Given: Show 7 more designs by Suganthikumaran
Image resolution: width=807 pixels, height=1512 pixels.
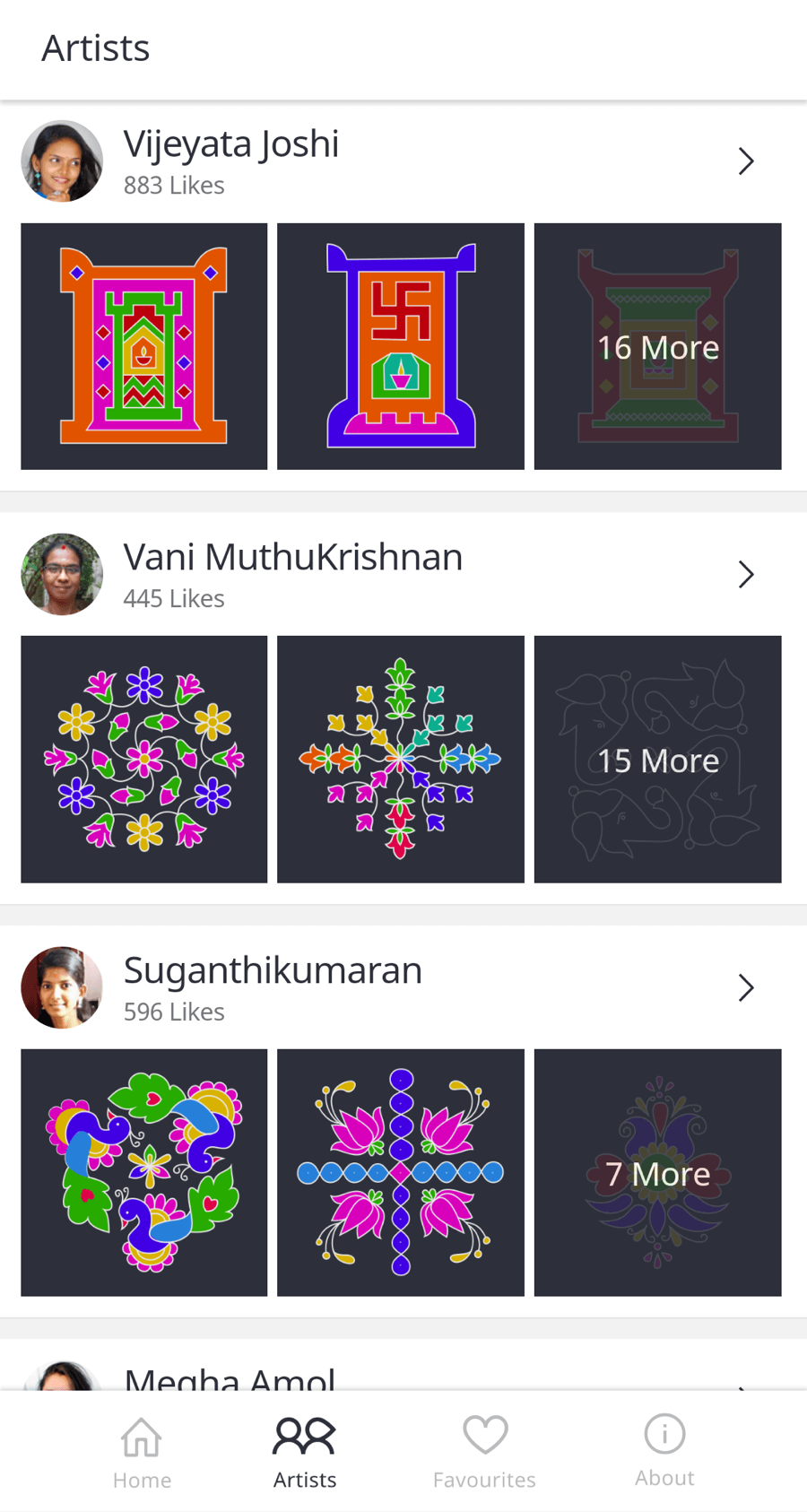Looking at the screenshot, I should tap(657, 1172).
